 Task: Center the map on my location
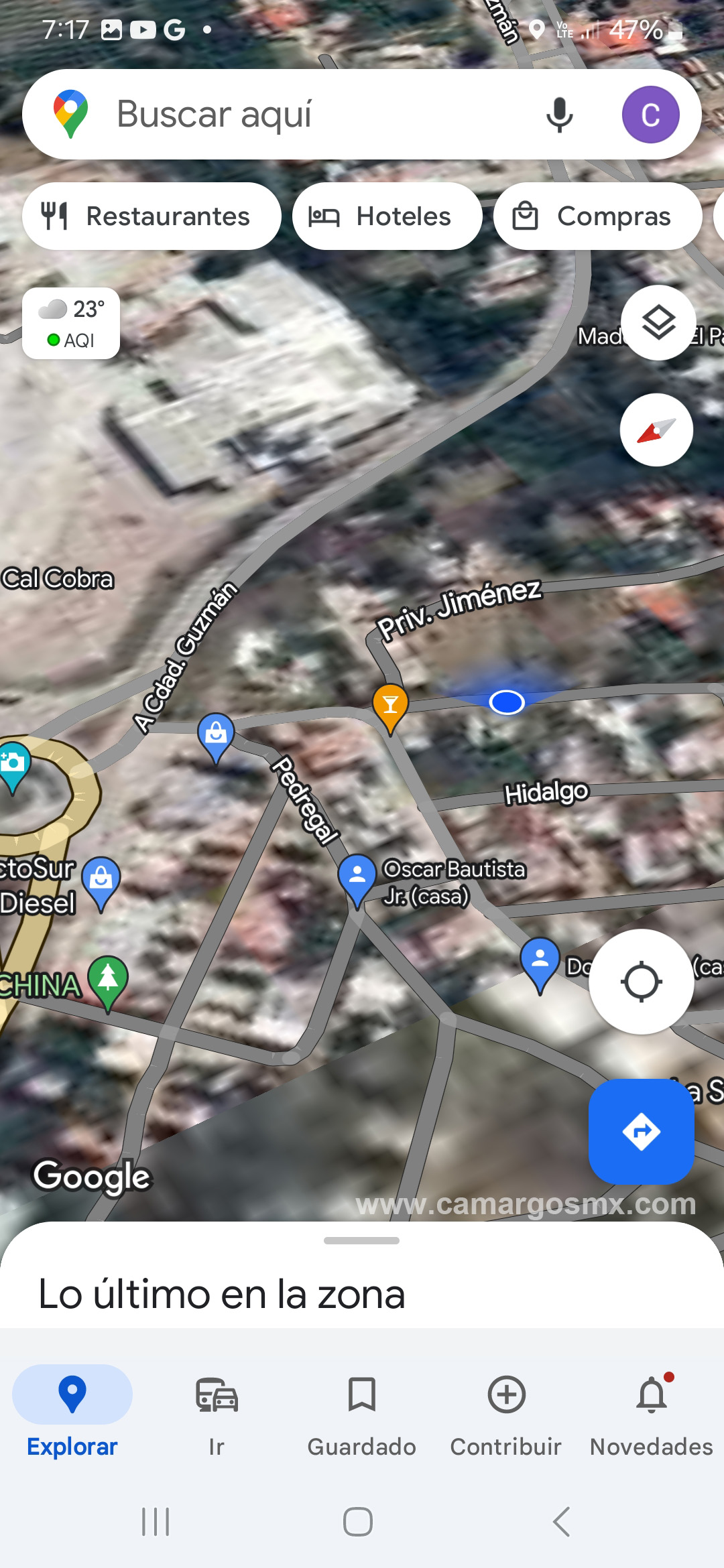pyautogui.click(x=641, y=982)
